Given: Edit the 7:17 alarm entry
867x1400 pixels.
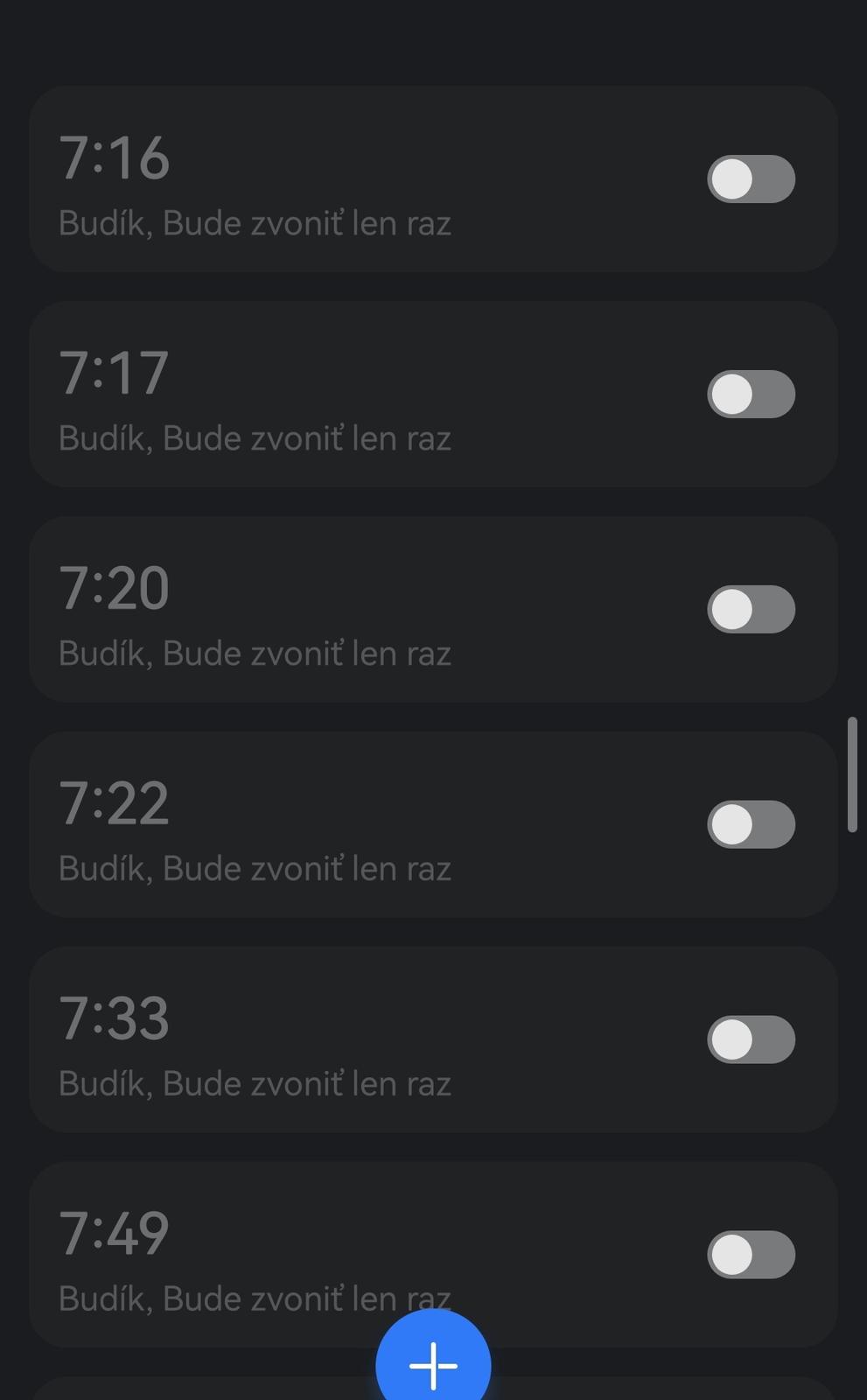Looking at the screenshot, I should (350, 395).
